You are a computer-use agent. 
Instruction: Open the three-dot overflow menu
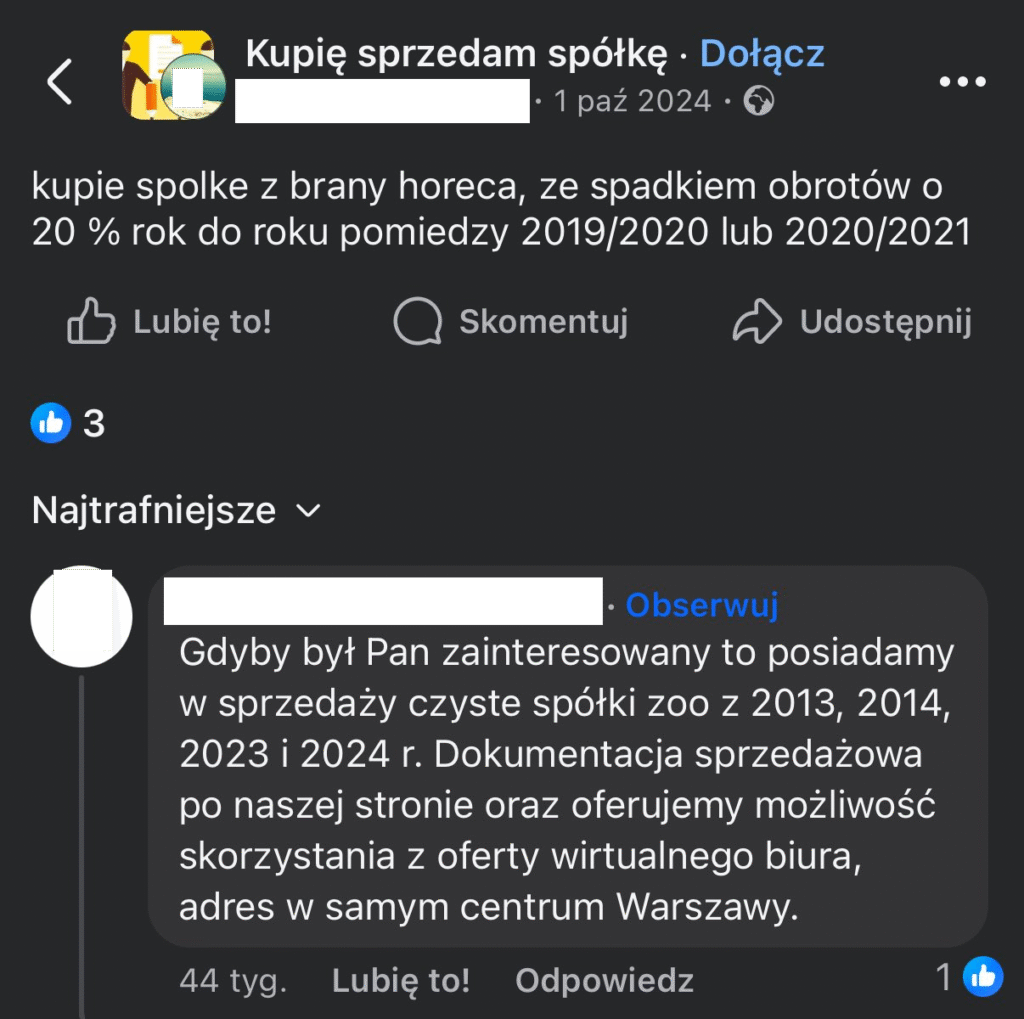963,82
